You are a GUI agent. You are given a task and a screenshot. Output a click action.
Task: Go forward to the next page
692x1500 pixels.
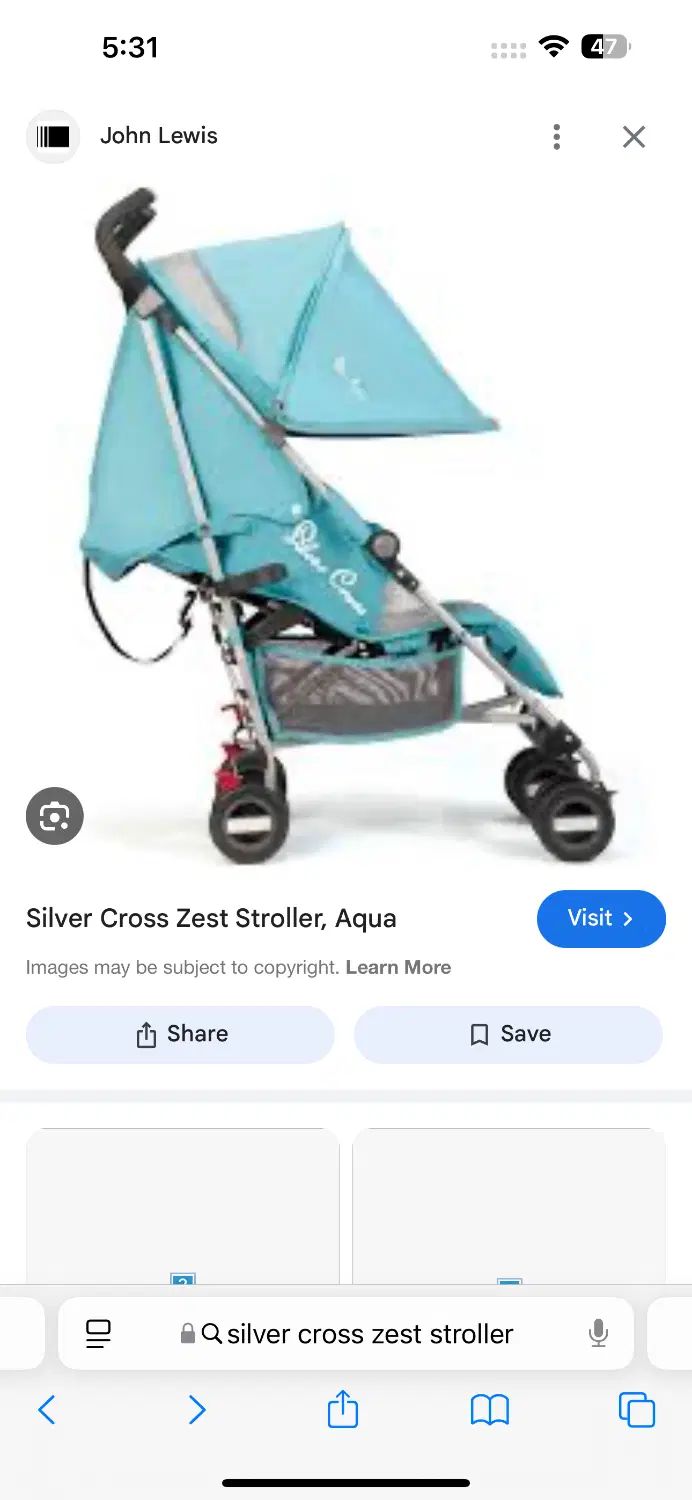196,1410
